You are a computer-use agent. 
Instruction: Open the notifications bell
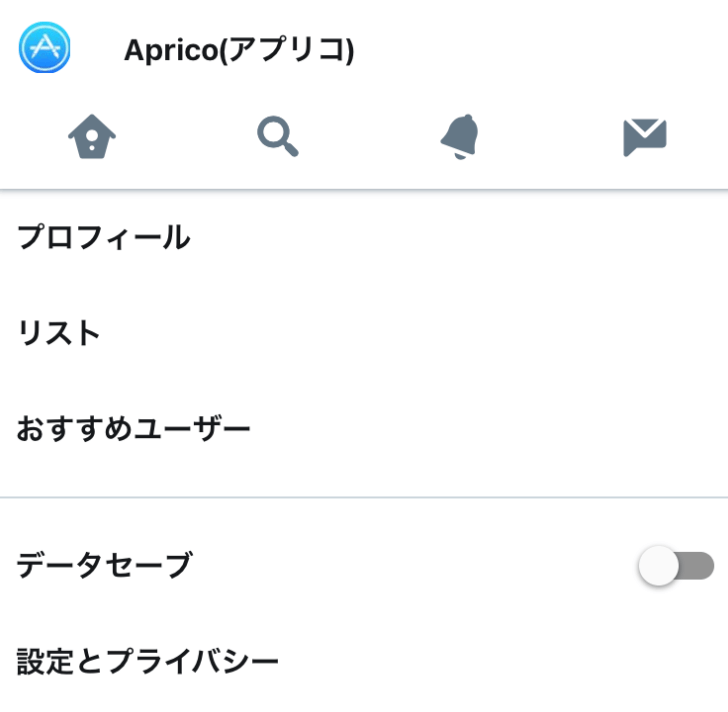461,136
